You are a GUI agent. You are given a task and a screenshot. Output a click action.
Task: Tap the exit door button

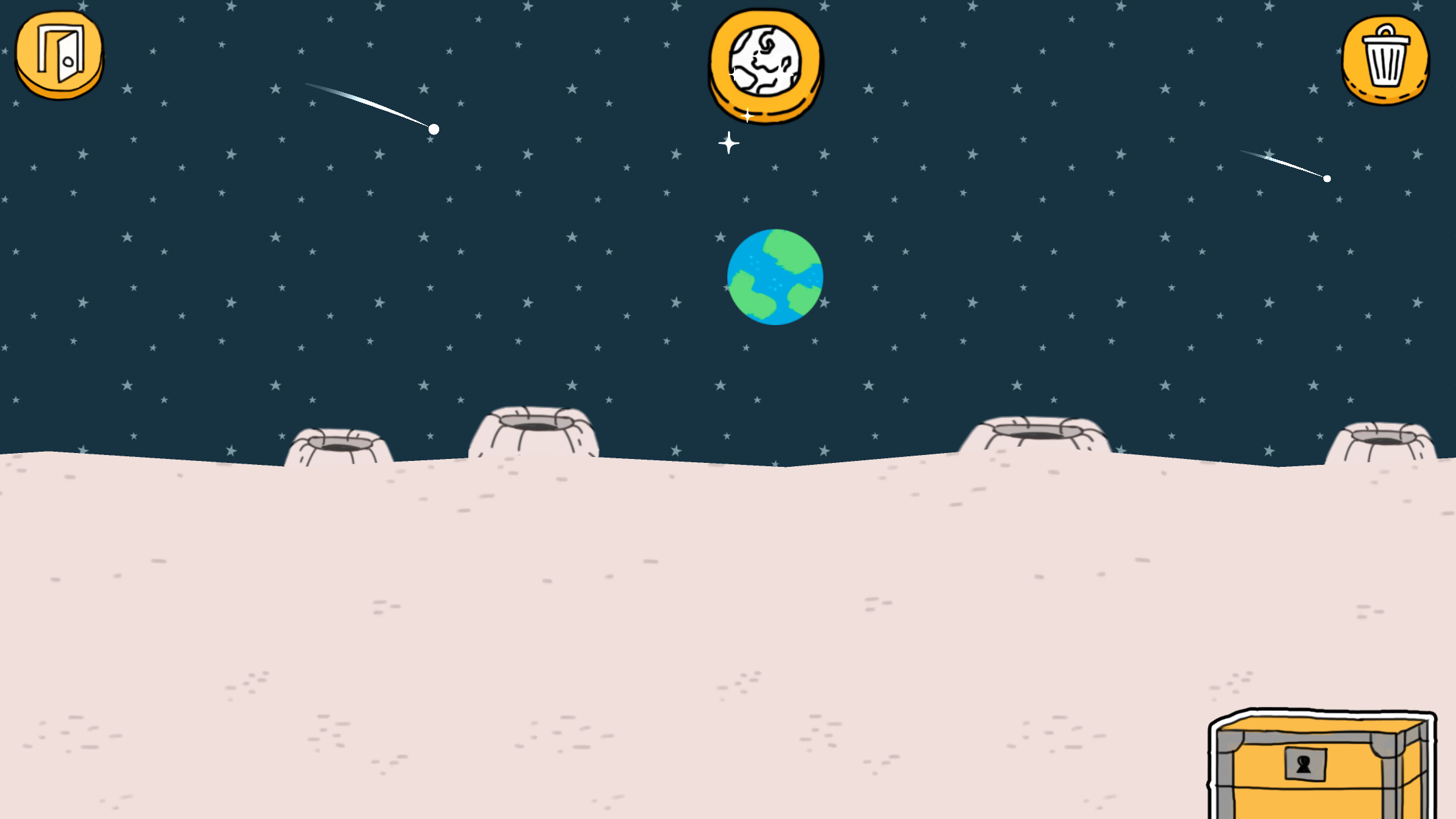59,54
